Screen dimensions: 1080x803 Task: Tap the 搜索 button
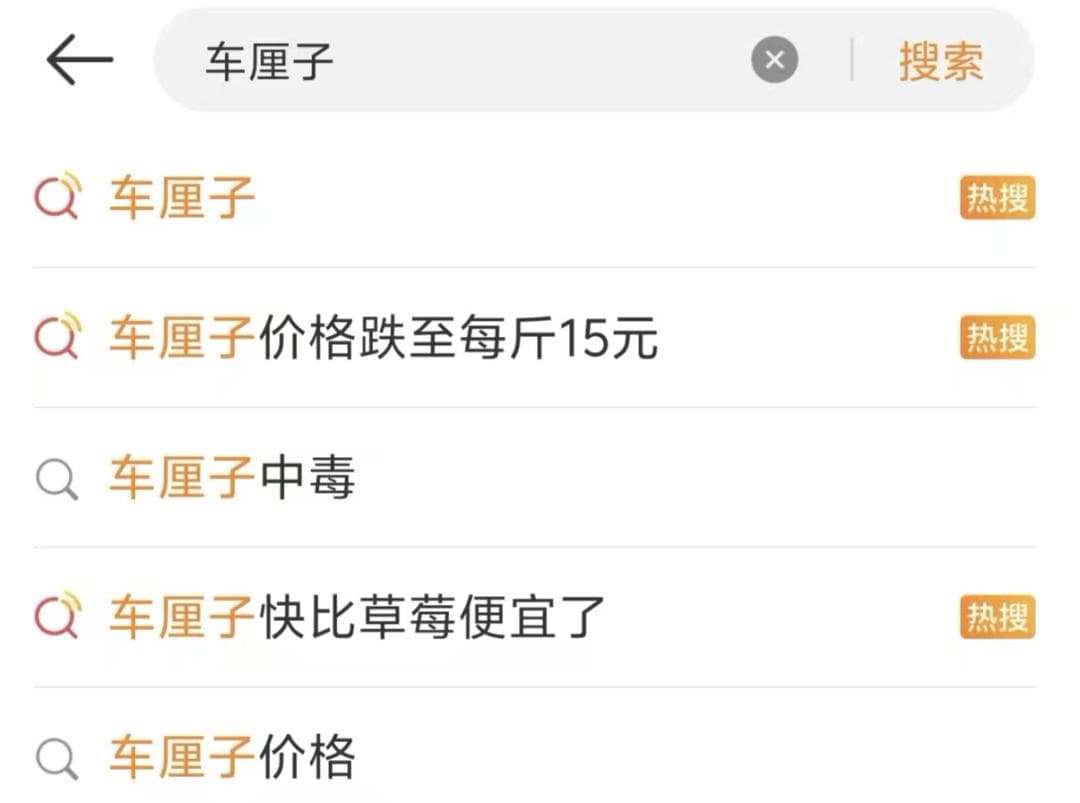point(940,61)
